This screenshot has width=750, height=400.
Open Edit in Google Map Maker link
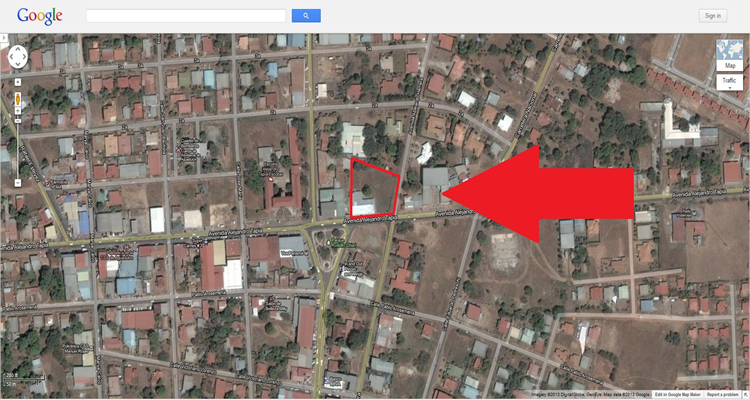[678, 396]
